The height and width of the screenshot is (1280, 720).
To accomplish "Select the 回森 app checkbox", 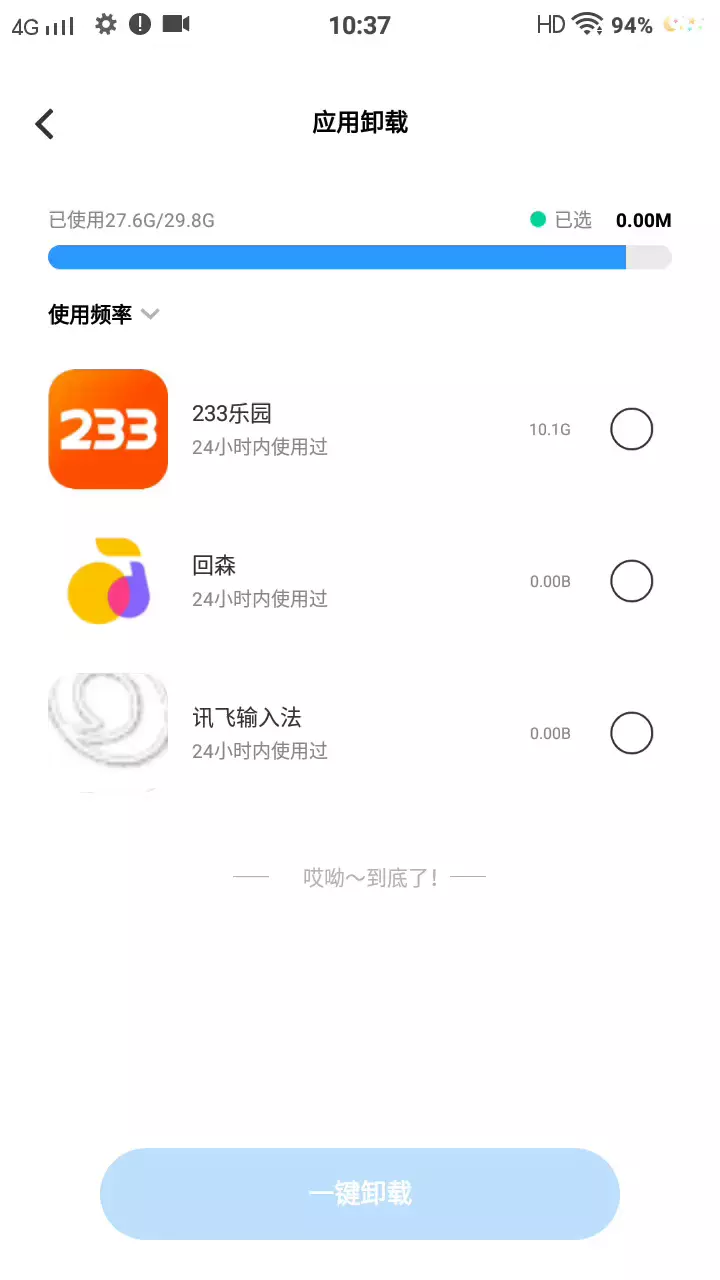I will [632, 581].
